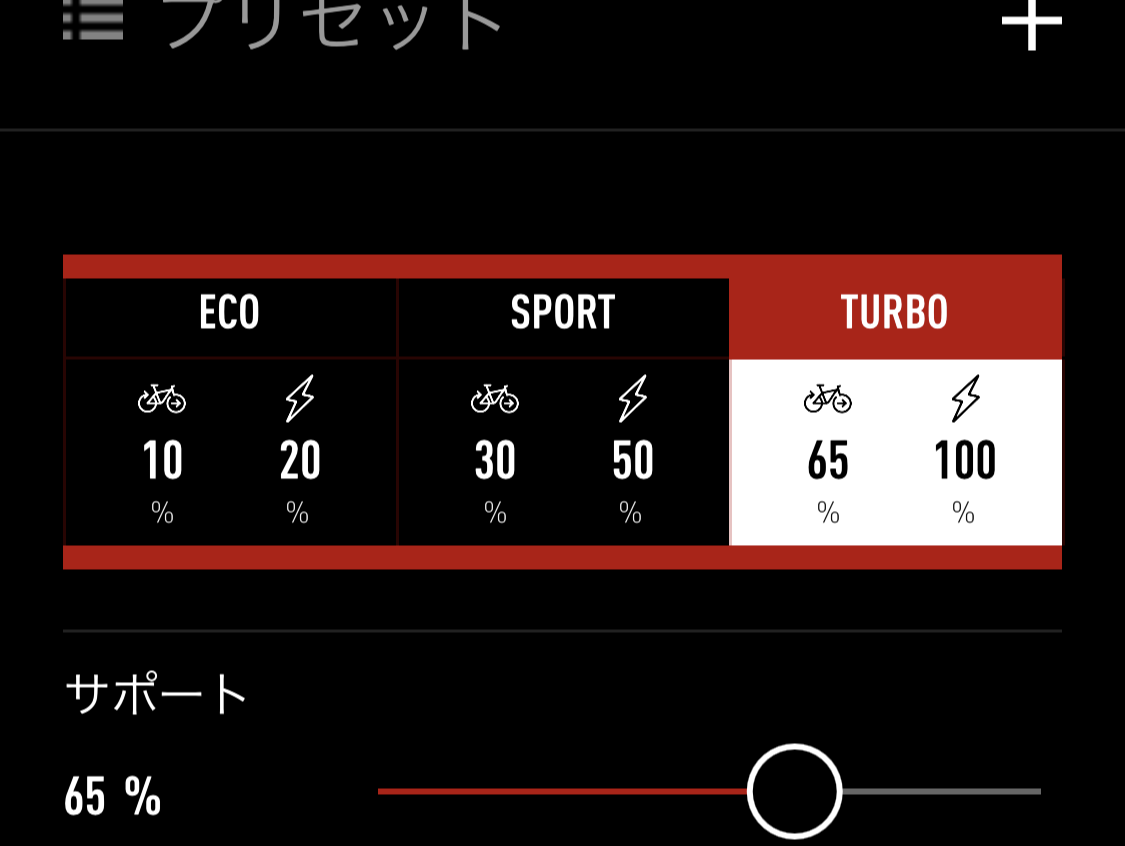Select the TURBO mode tab

pos(895,314)
